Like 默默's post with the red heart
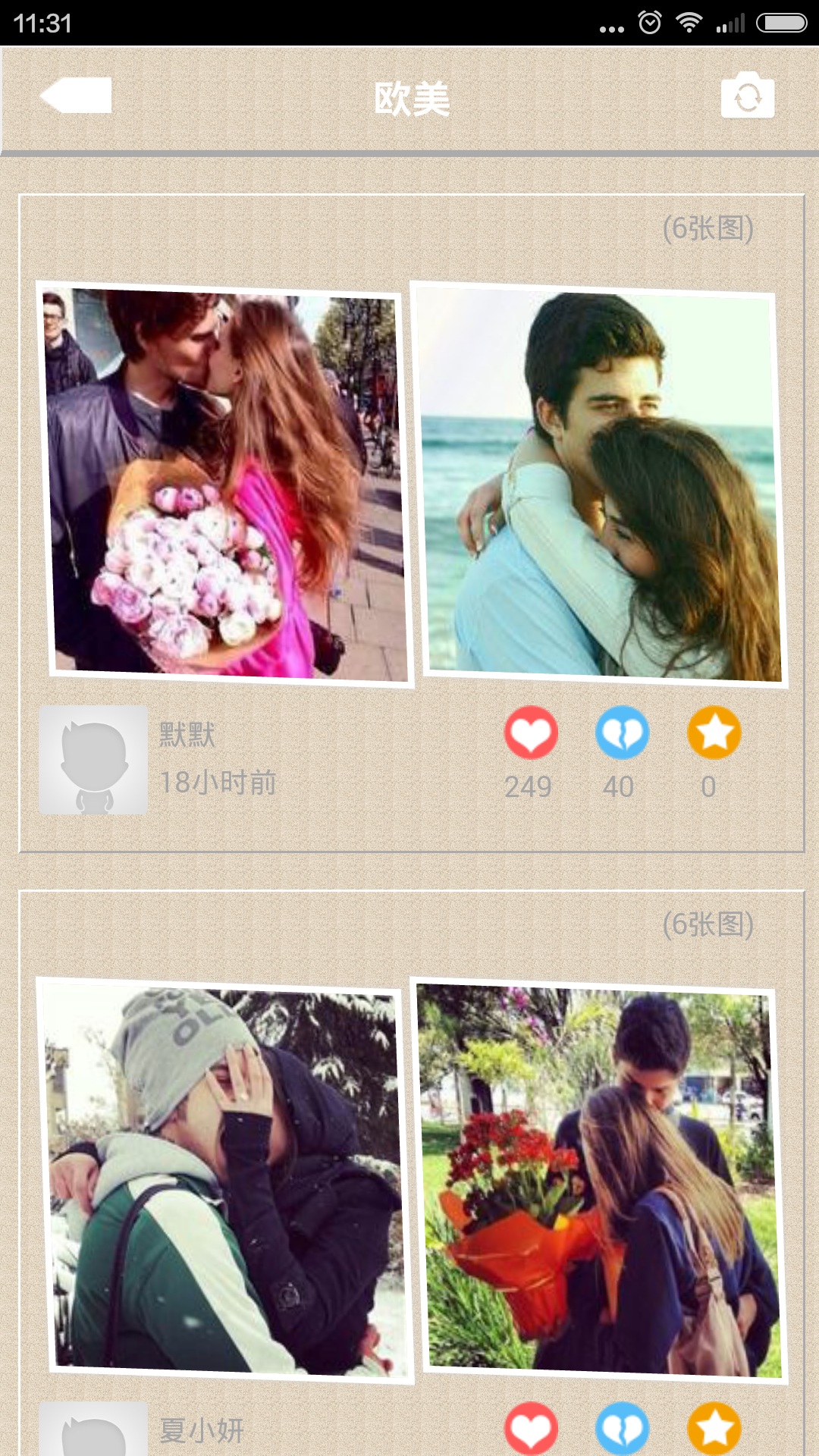 coord(531,733)
